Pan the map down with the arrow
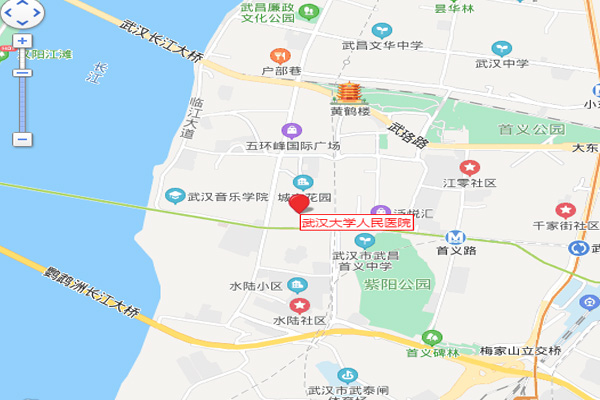This screenshot has width=600, height=400. pyautogui.click(x=23, y=24)
